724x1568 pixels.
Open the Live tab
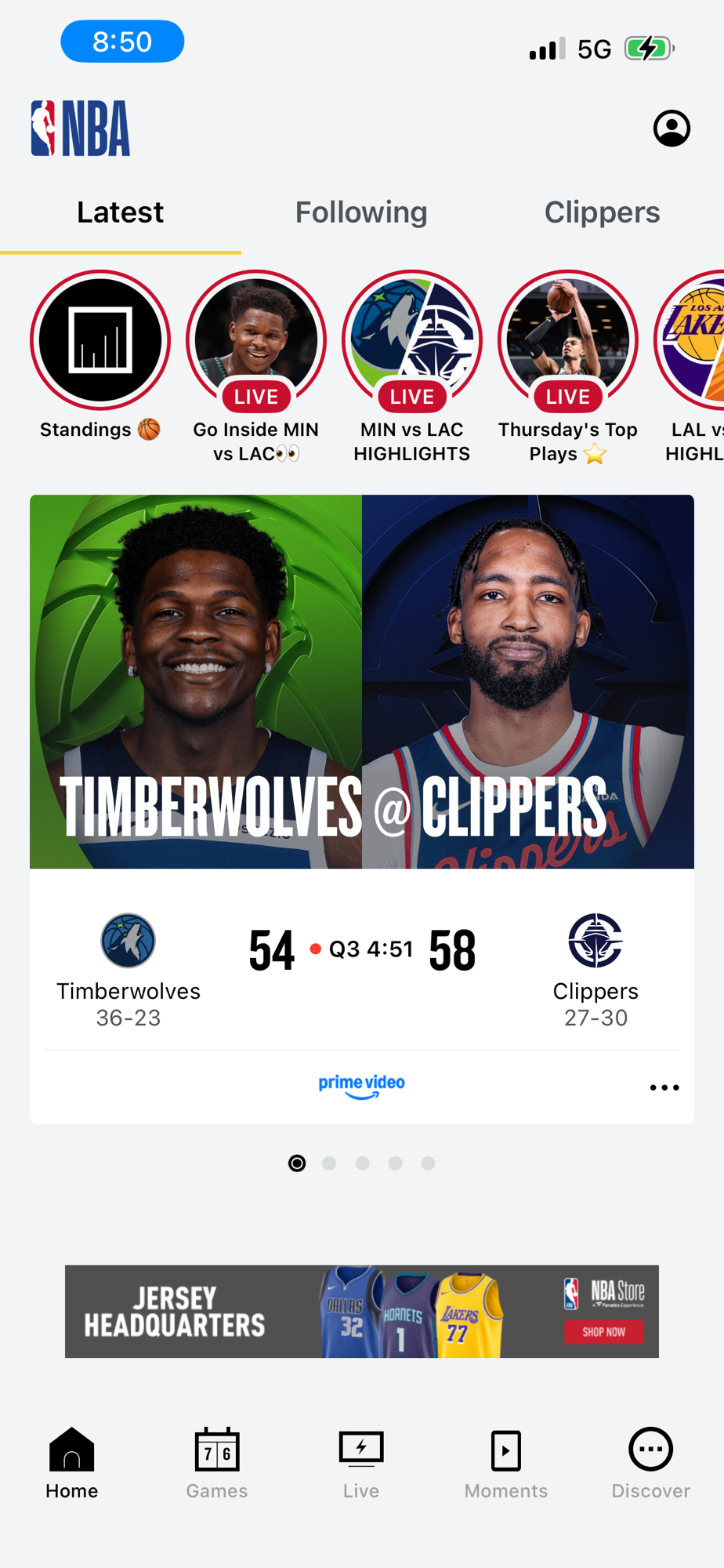pyautogui.click(x=361, y=1463)
